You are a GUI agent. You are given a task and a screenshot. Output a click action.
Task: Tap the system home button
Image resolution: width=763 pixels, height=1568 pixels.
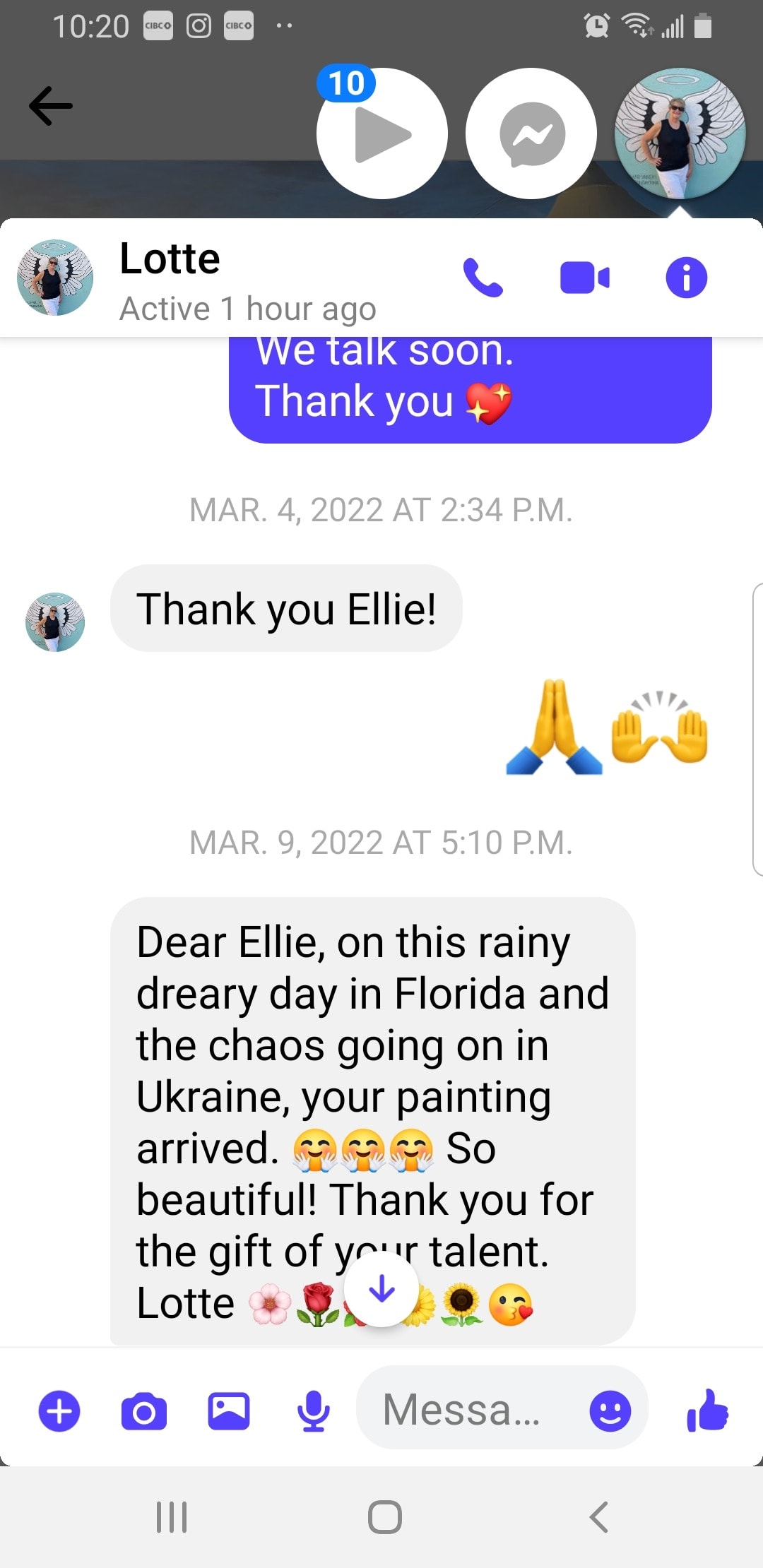click(x=384, y=1516)
